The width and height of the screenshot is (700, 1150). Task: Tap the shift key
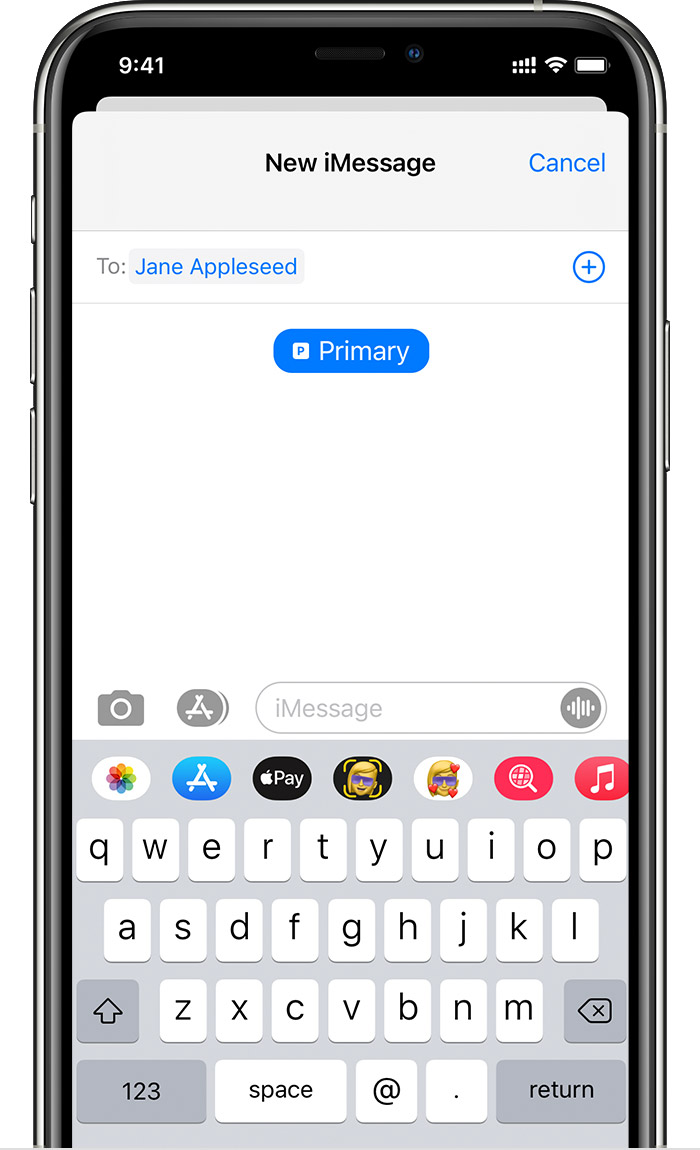point(107,1011)
